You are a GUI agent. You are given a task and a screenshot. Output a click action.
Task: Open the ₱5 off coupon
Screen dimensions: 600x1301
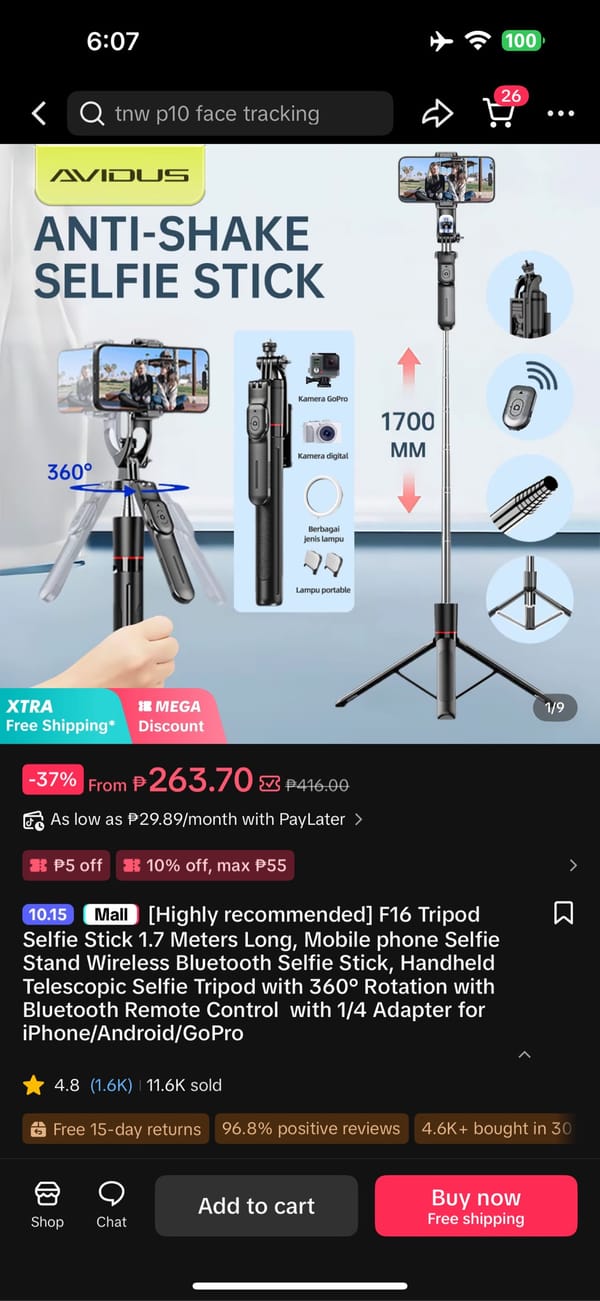point(66,866)
